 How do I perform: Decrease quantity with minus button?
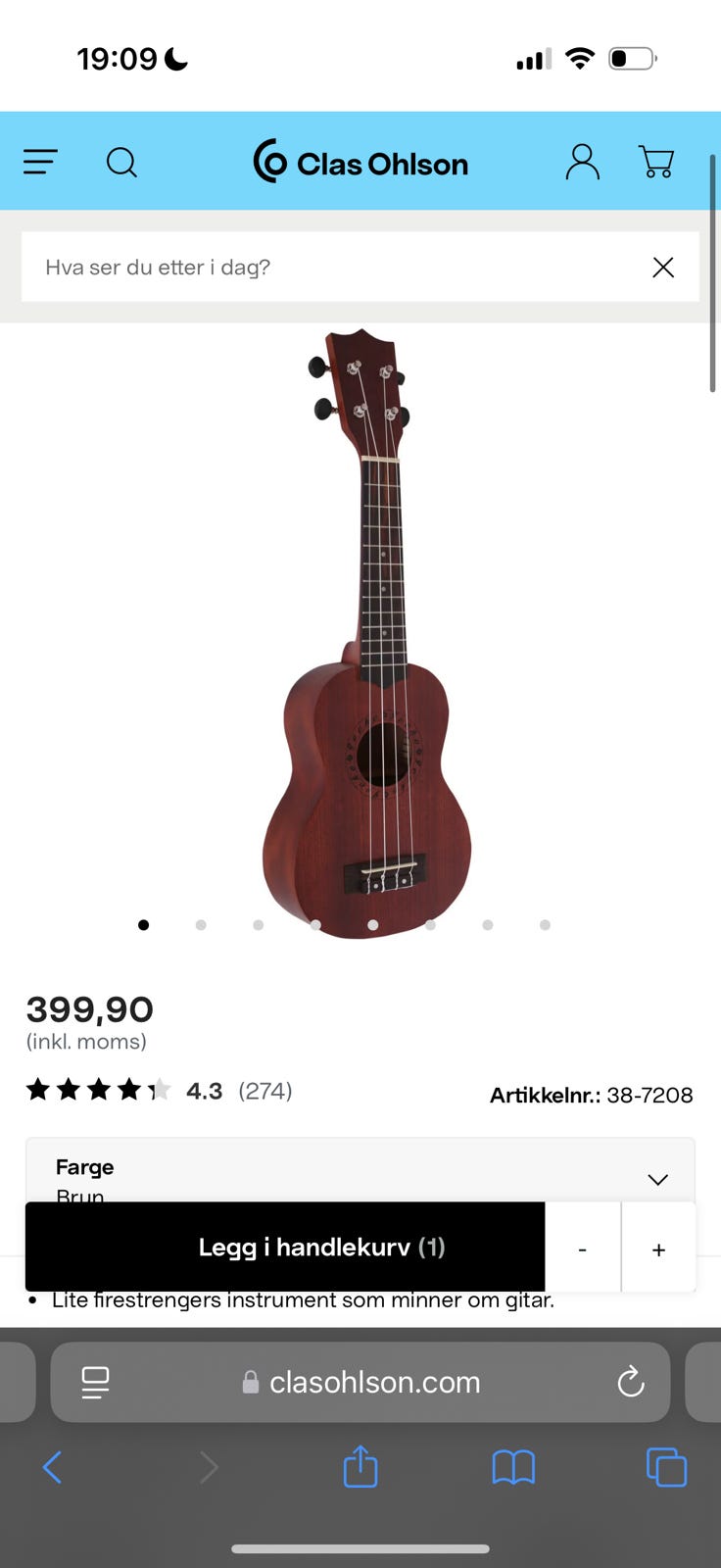point(583,1248)
